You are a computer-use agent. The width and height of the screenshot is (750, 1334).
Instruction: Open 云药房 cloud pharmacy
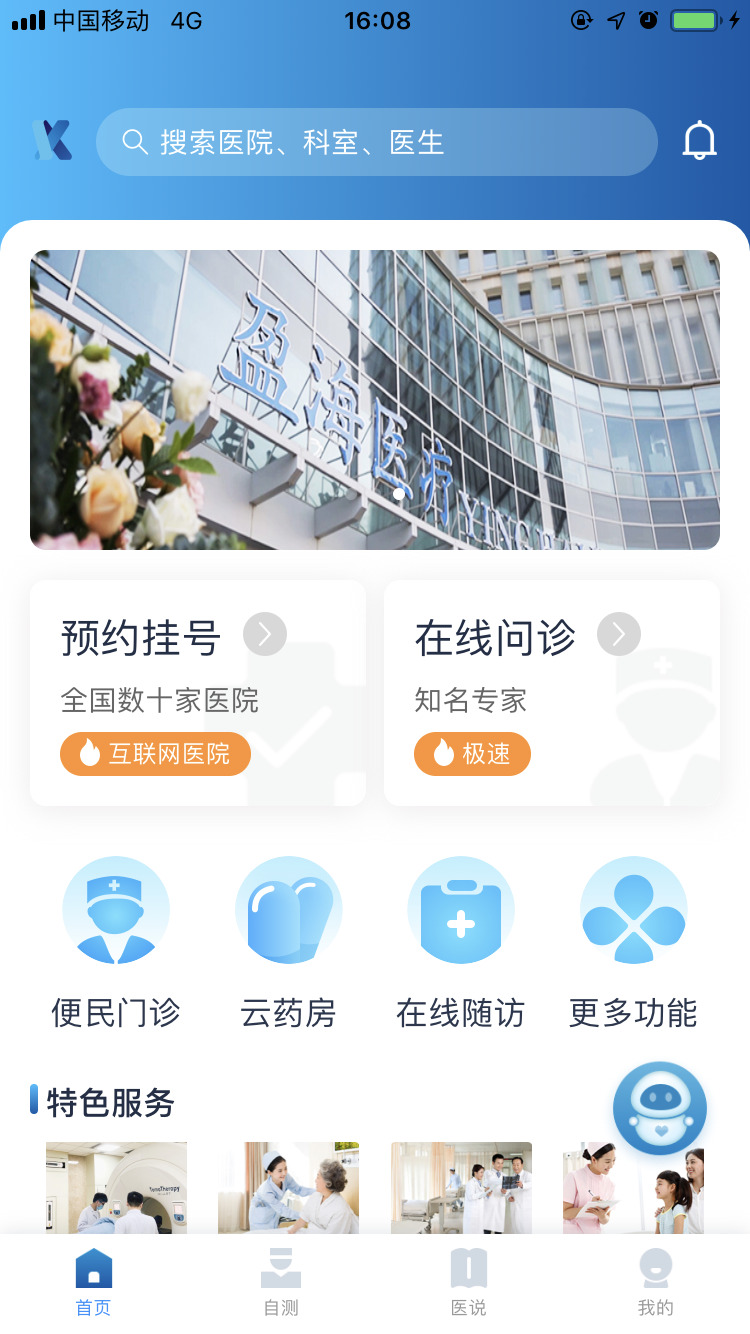point(288,942)
